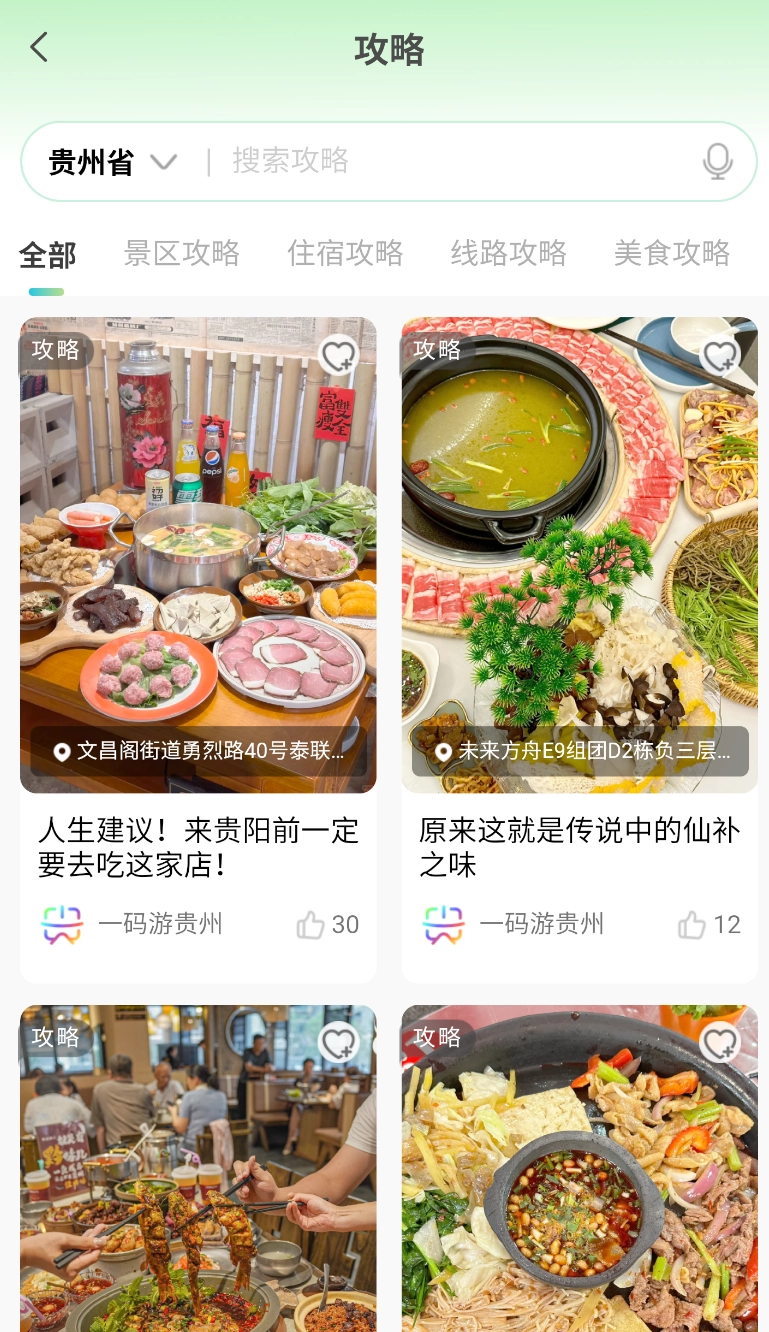Select the 全部 tab

(47, 255)
